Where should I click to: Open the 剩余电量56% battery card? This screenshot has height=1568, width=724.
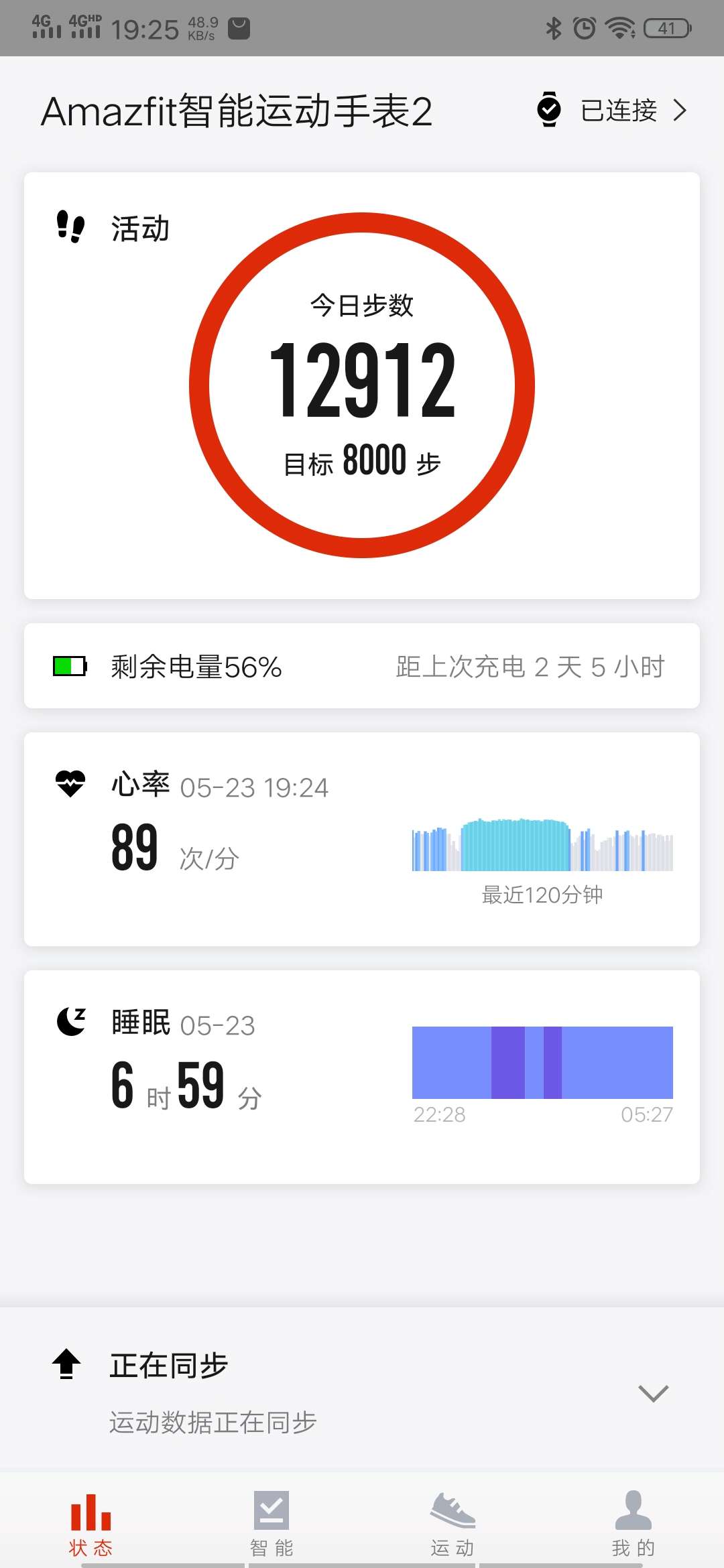pos(362,667)
